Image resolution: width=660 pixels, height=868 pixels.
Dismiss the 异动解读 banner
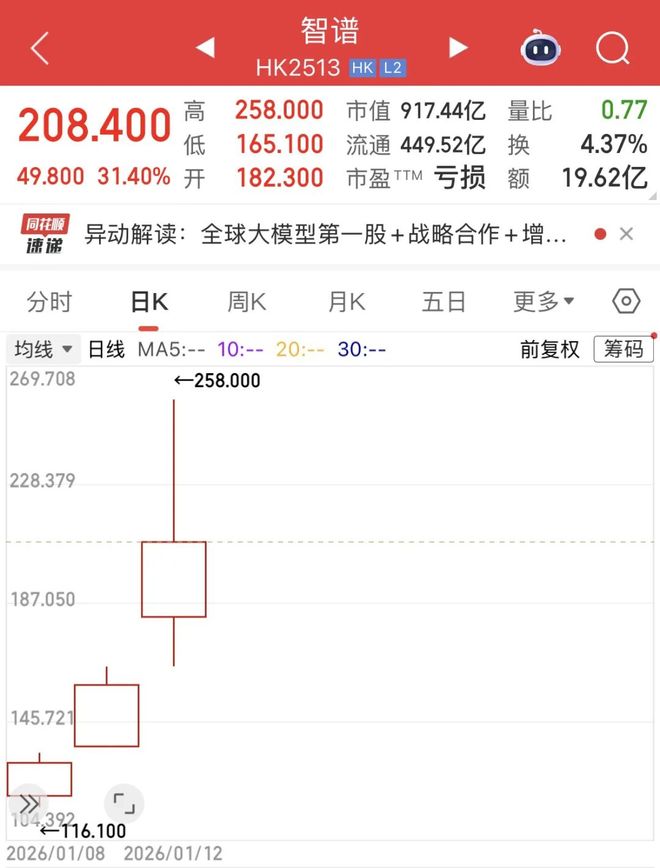627,234
